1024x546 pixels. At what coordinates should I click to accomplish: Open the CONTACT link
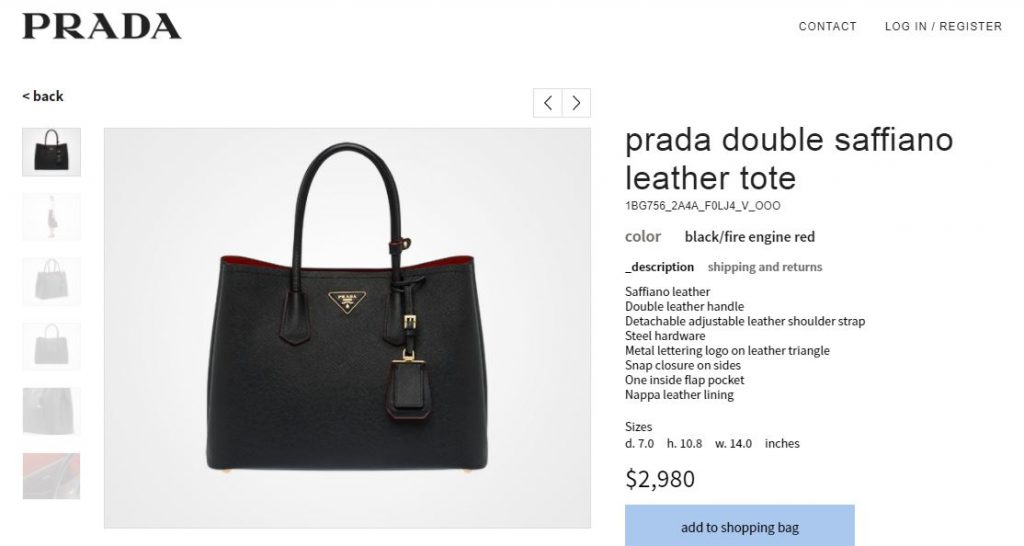[x=827, y=26]
